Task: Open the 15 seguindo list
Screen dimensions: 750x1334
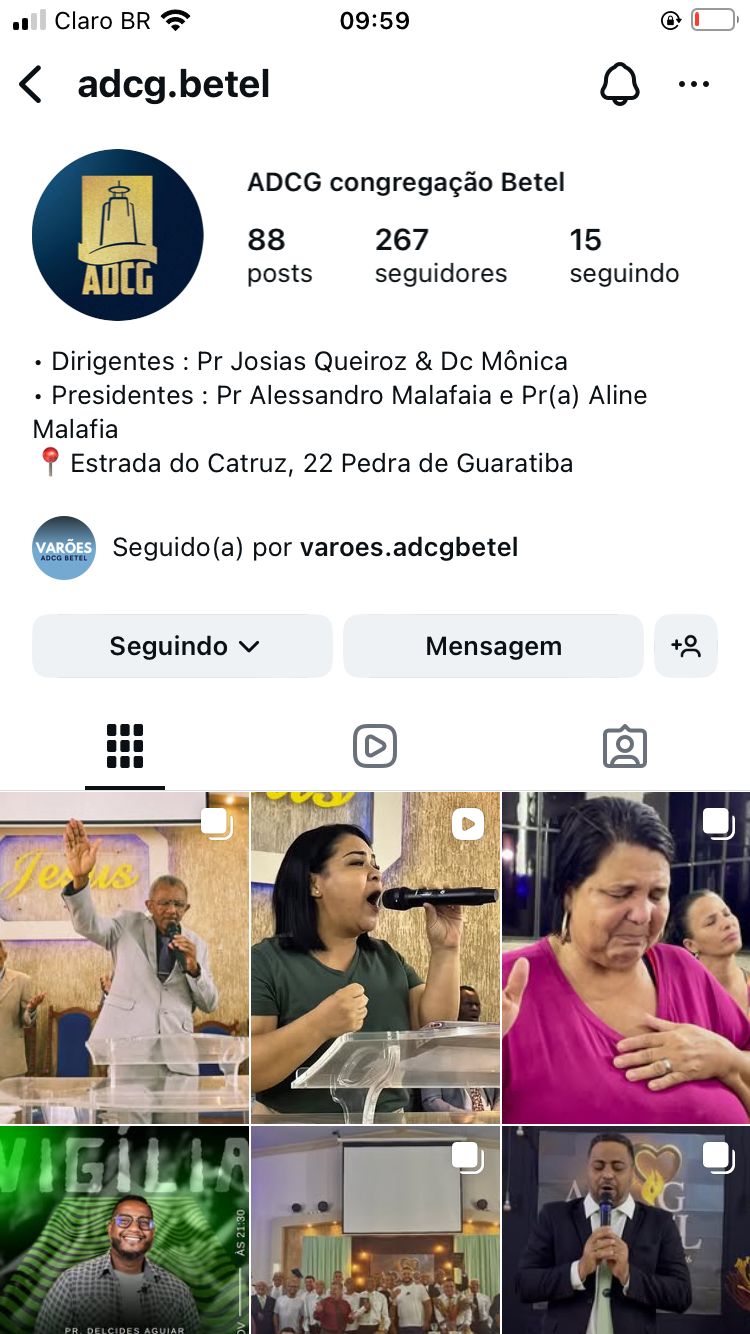Action: tap(624, 255)
